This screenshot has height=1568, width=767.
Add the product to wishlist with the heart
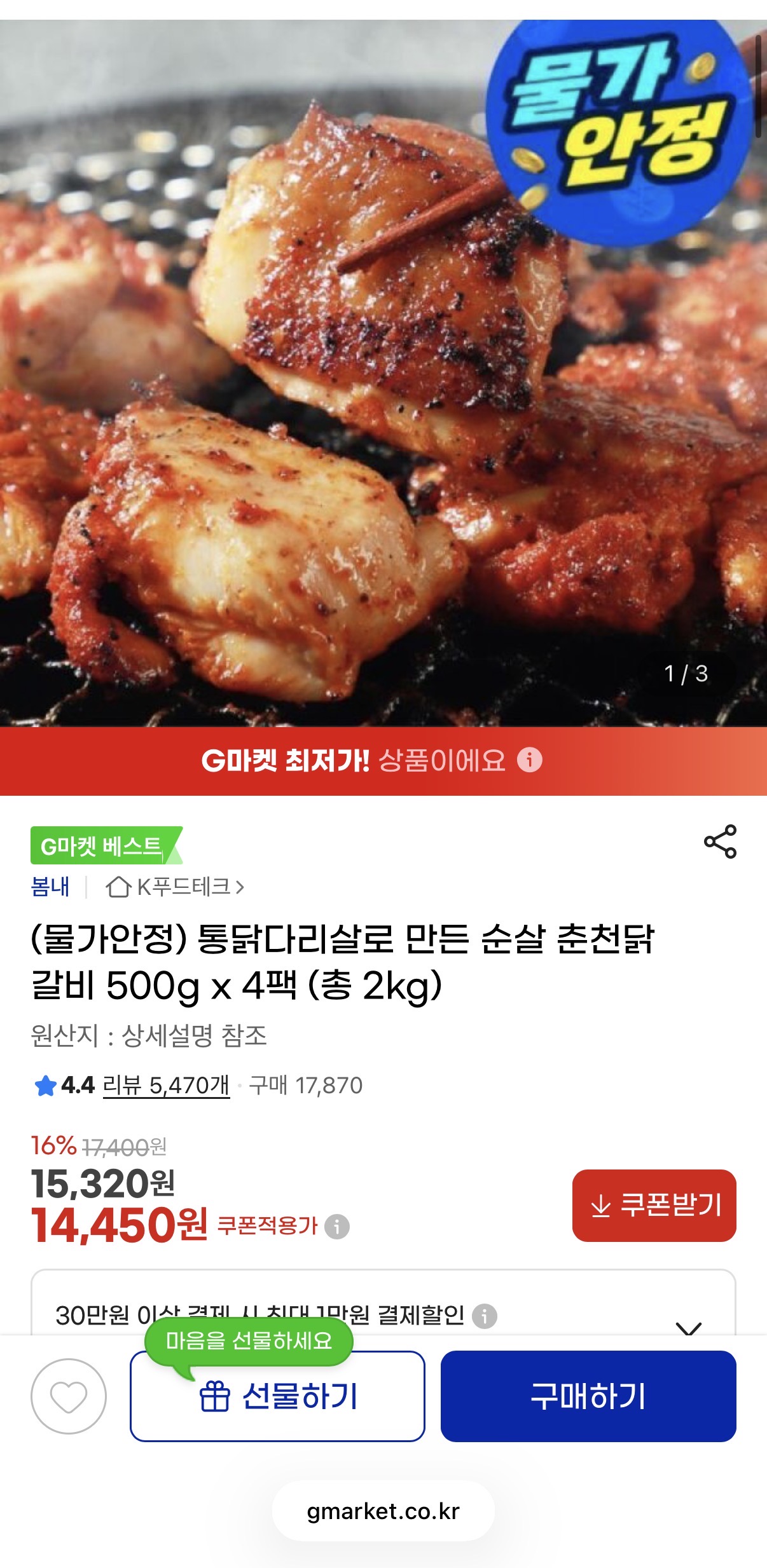(x=69, y=1396)
